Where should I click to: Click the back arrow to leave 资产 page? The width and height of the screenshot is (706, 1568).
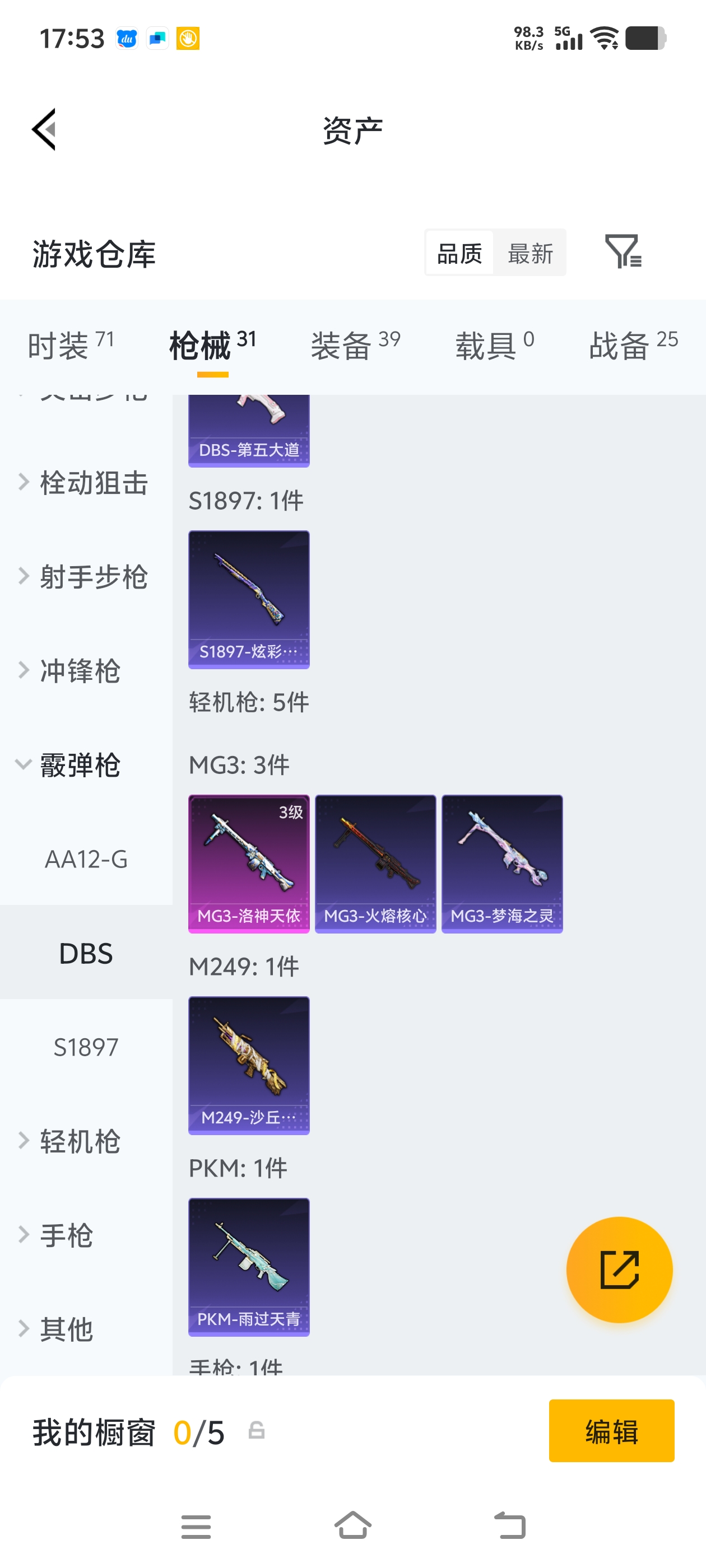pyautogui.click(x=44, y=129)
